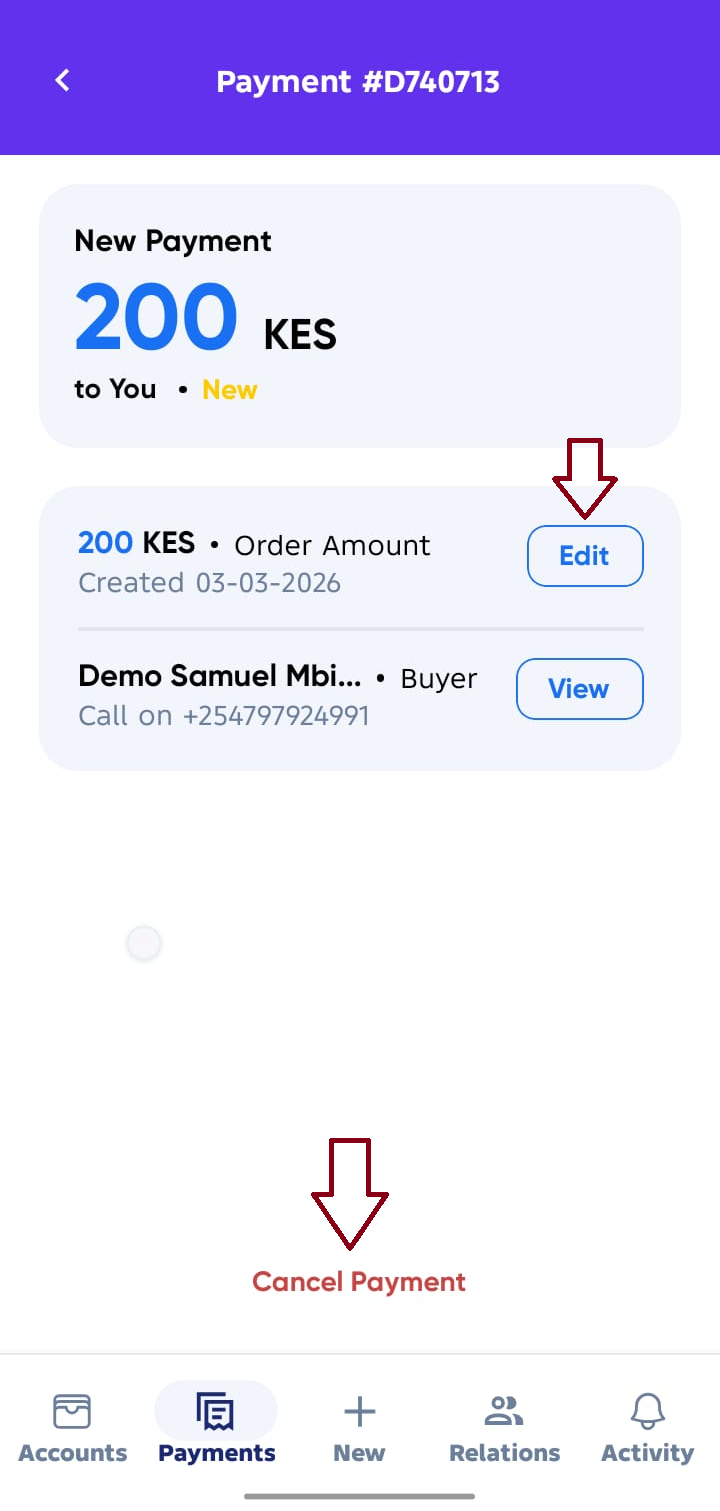Go back using the chevron arrow

(62, 80)
